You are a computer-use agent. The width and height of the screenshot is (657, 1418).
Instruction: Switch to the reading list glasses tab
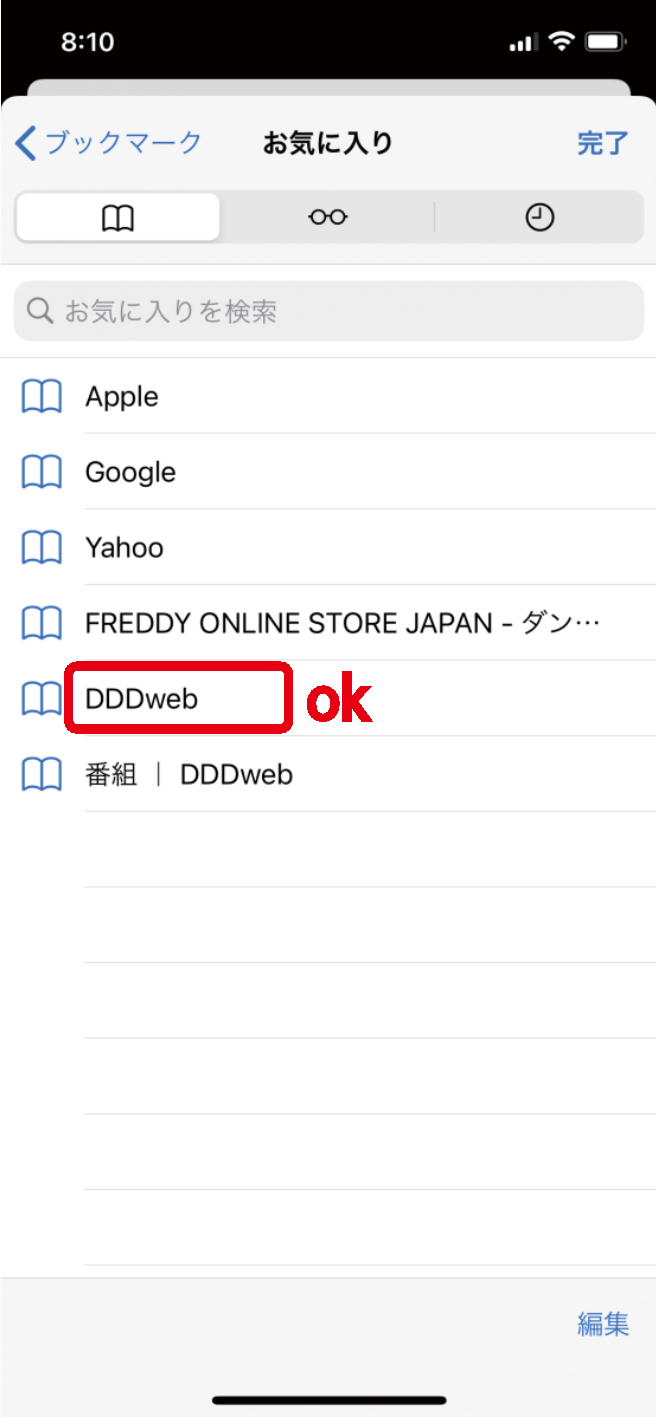pyautogui.click(x=328, y=217)
